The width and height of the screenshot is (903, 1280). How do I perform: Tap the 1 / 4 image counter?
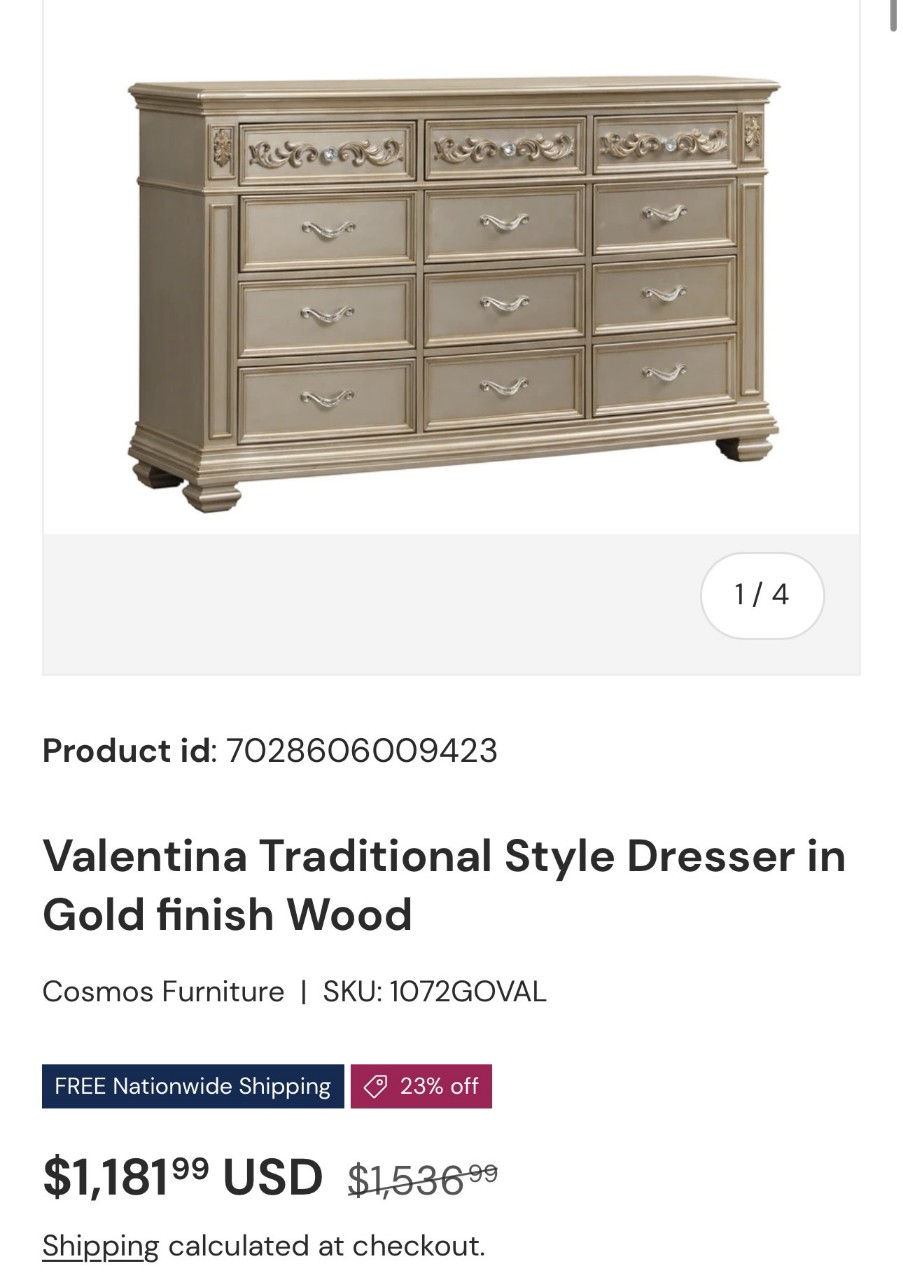(762, 595)
